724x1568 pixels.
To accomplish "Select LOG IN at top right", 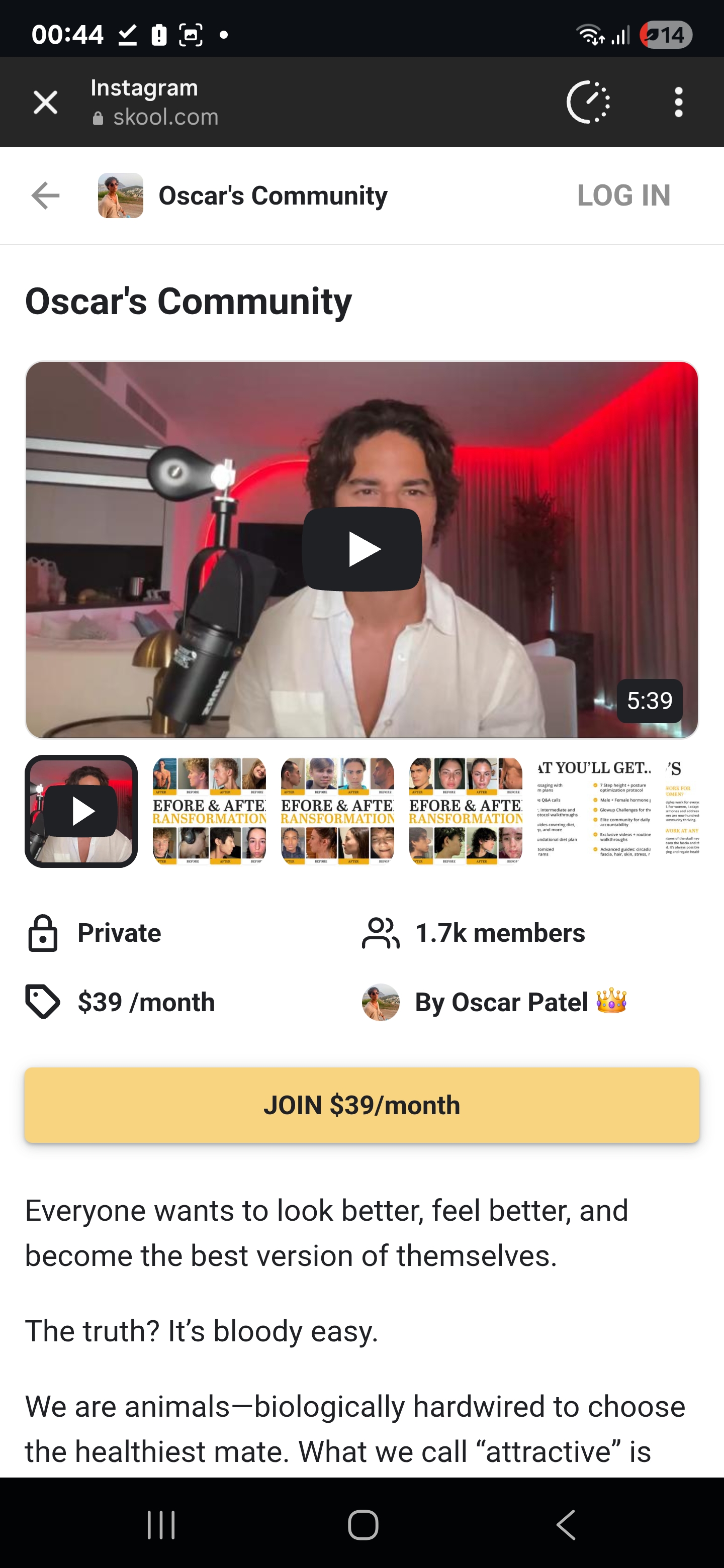I will tap(623, 195).
